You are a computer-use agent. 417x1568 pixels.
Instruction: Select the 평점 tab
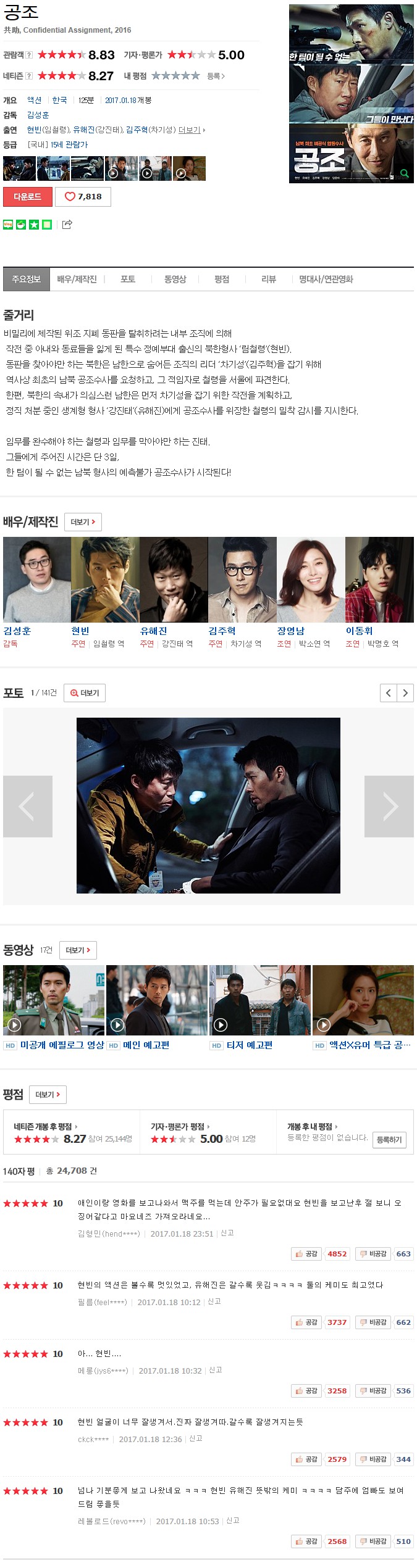point(222,280)
